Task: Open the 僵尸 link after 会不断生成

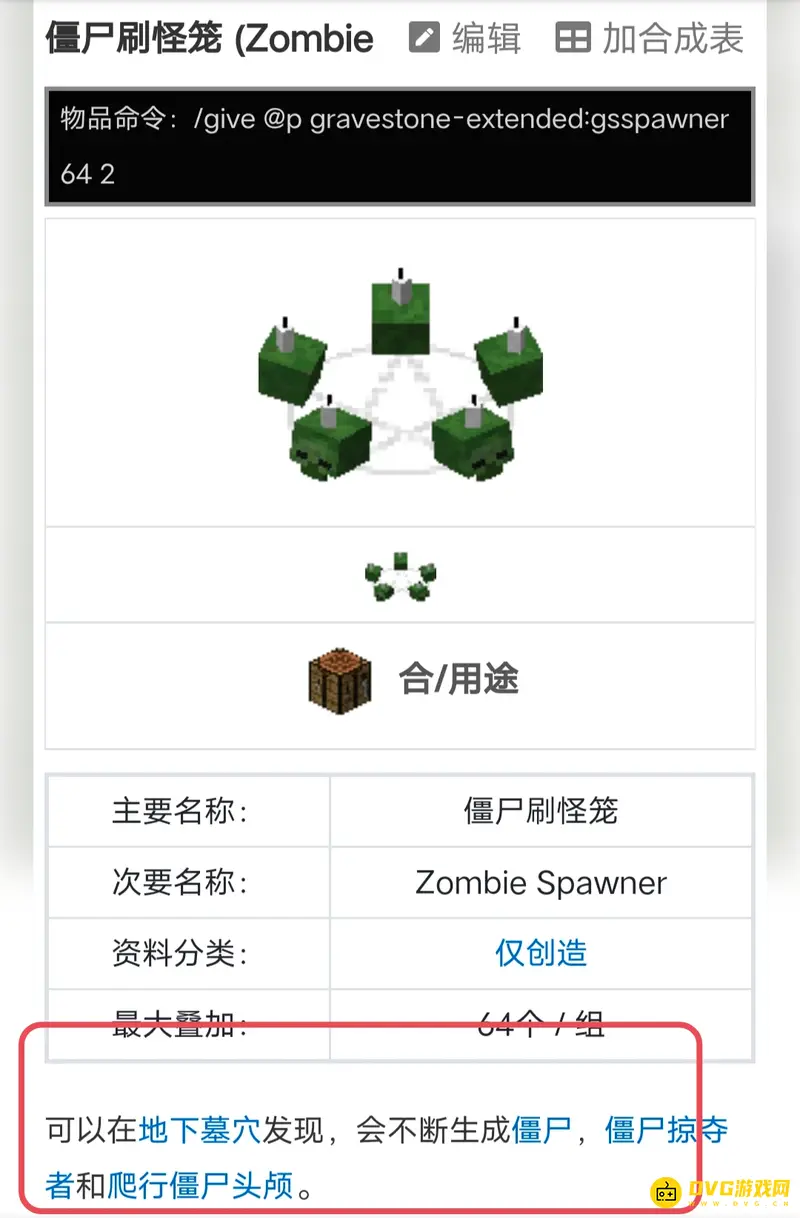Action: (x=541, y=1131)
